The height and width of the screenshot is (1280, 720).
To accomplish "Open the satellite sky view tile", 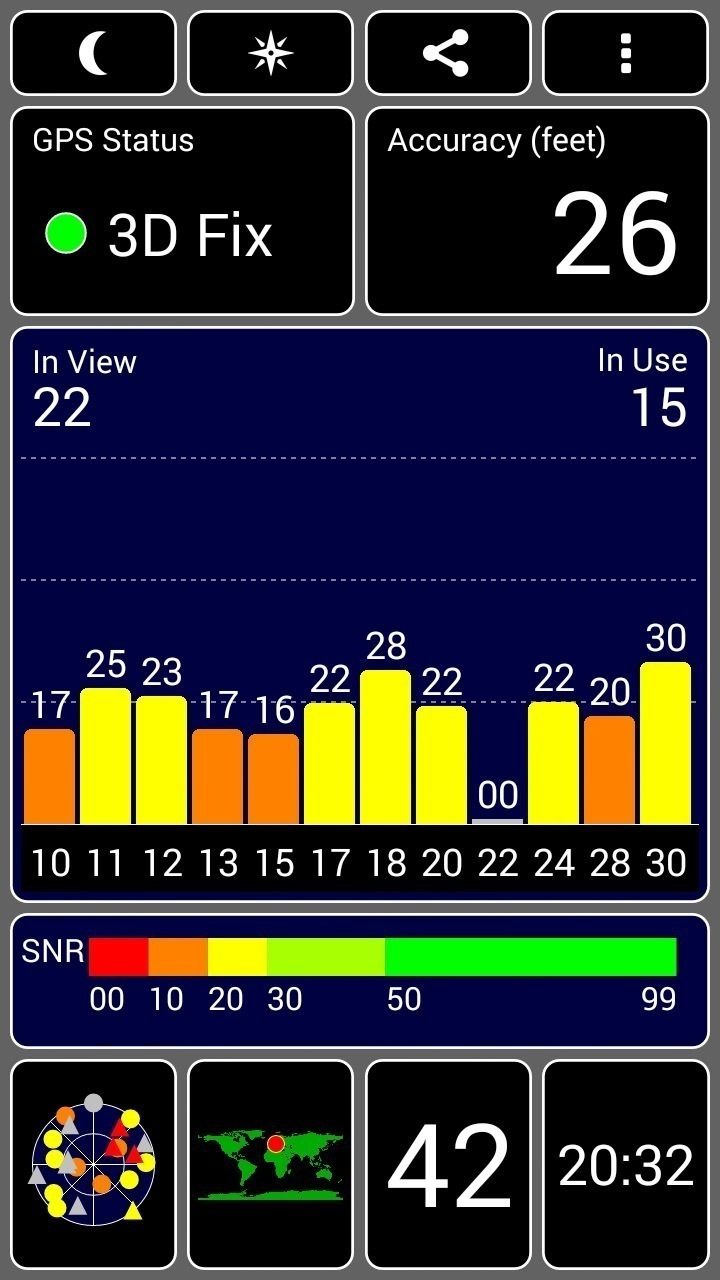I will [x=93, y=1164].
